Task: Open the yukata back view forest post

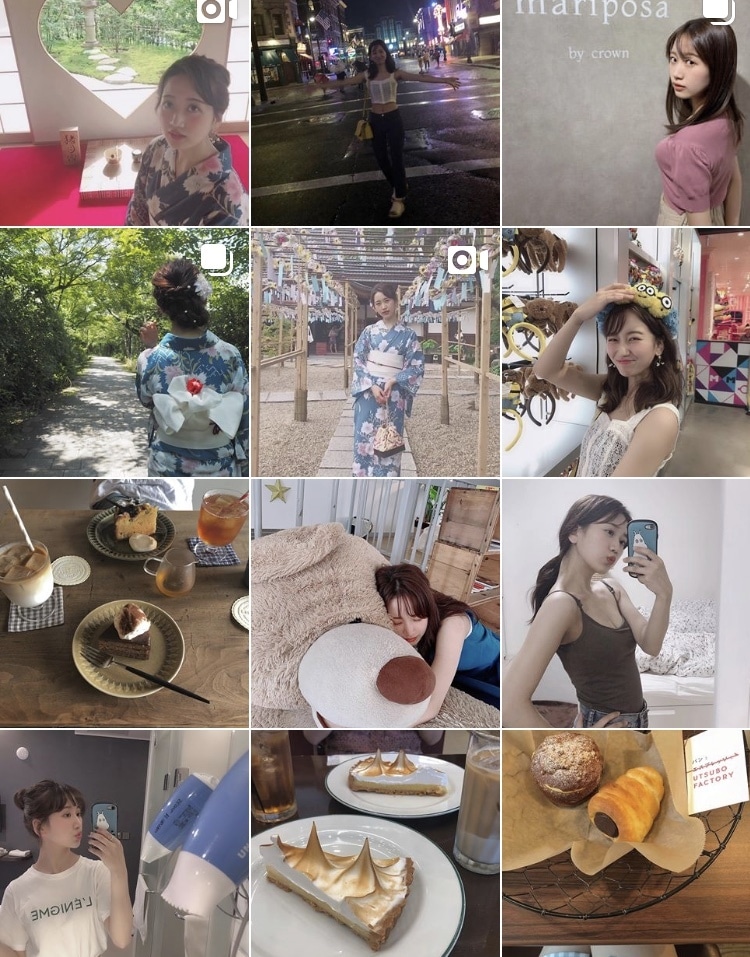Action: pyautogui.click(x=124, y=352)
